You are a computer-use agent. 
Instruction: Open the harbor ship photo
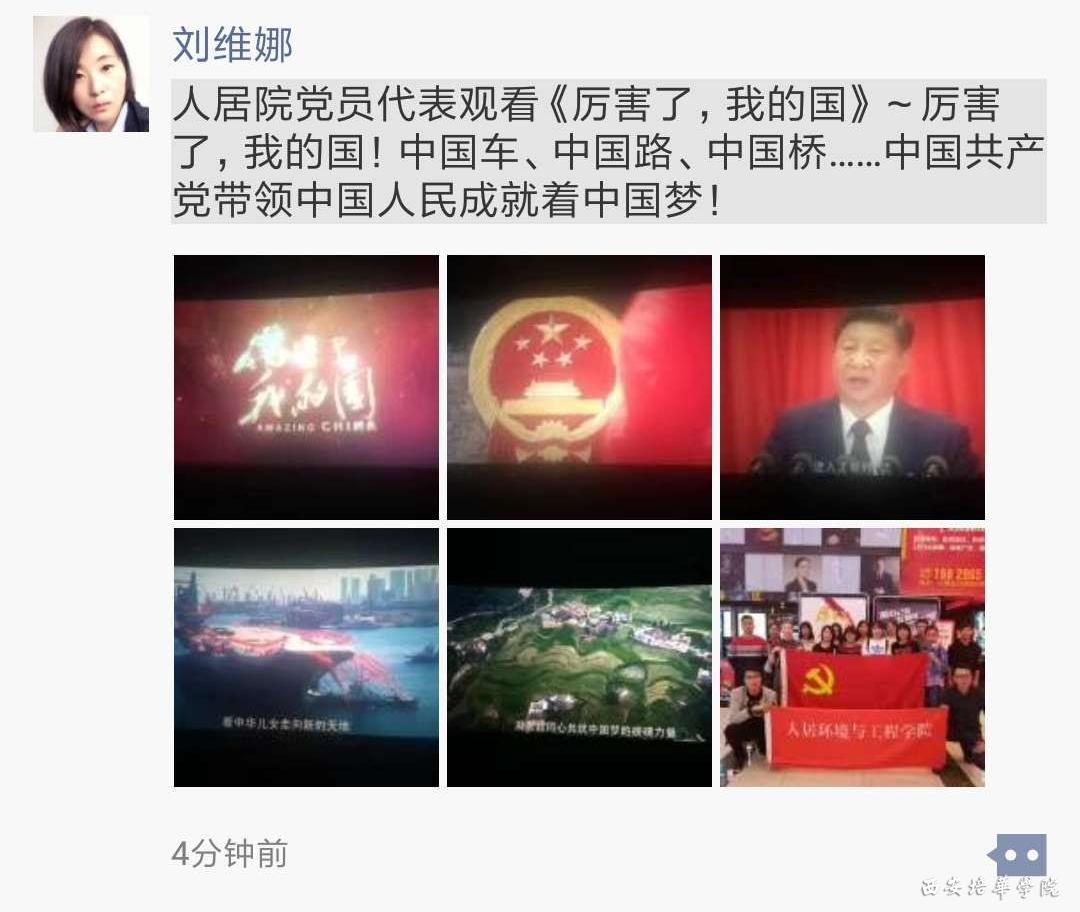click(x=306, y=657)
